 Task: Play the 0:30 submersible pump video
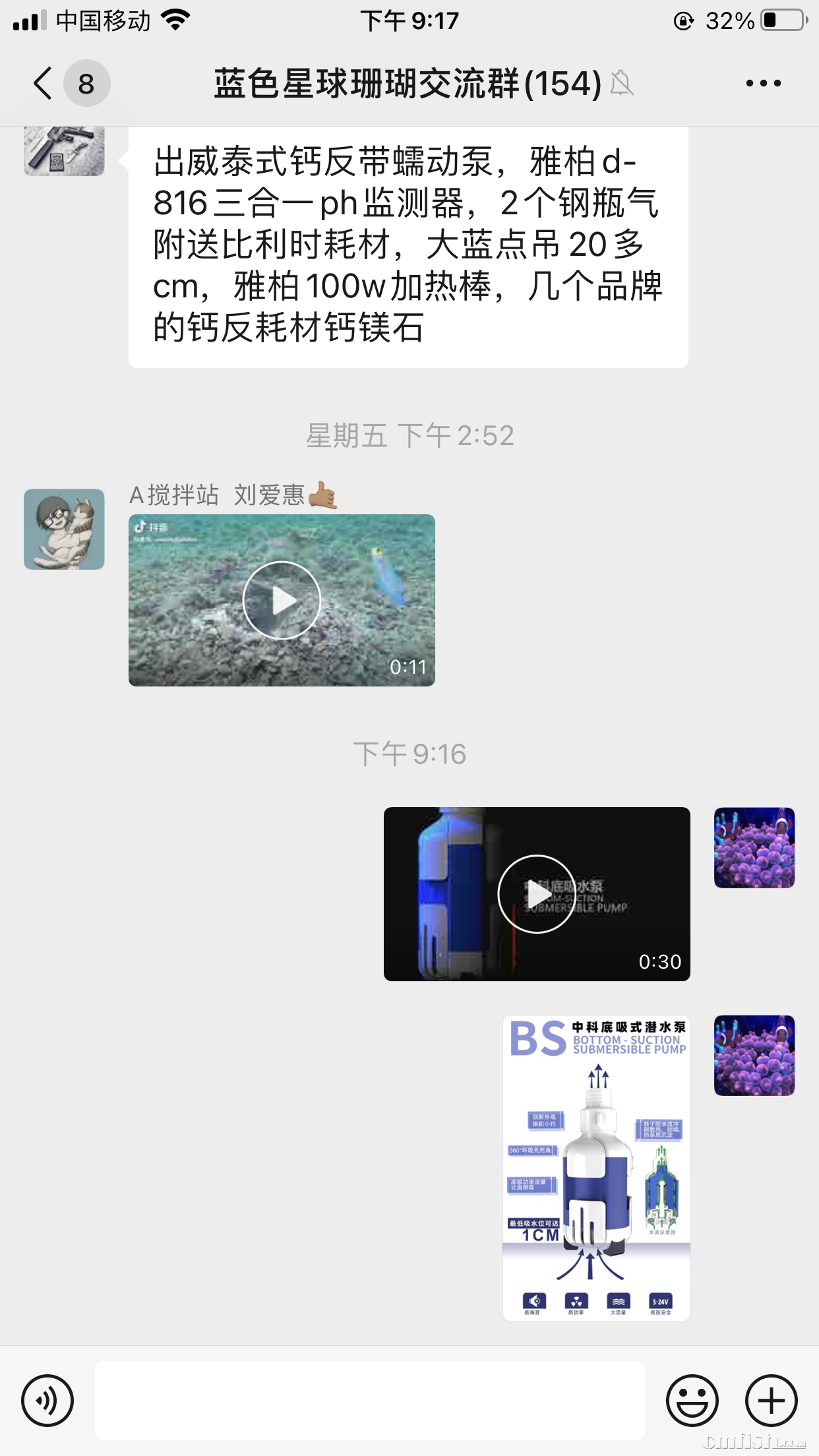pos(537,894)
